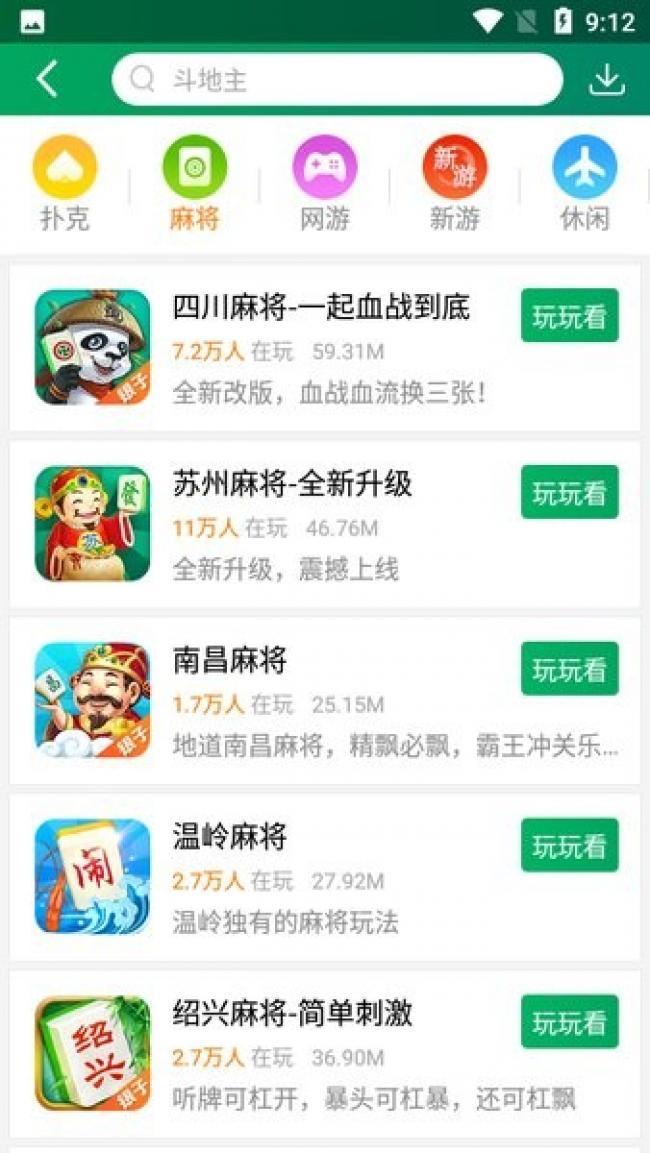
Task: Tap 玩玩看 for 四川麻将-一起血战到底
Action: tap(569, 316)
